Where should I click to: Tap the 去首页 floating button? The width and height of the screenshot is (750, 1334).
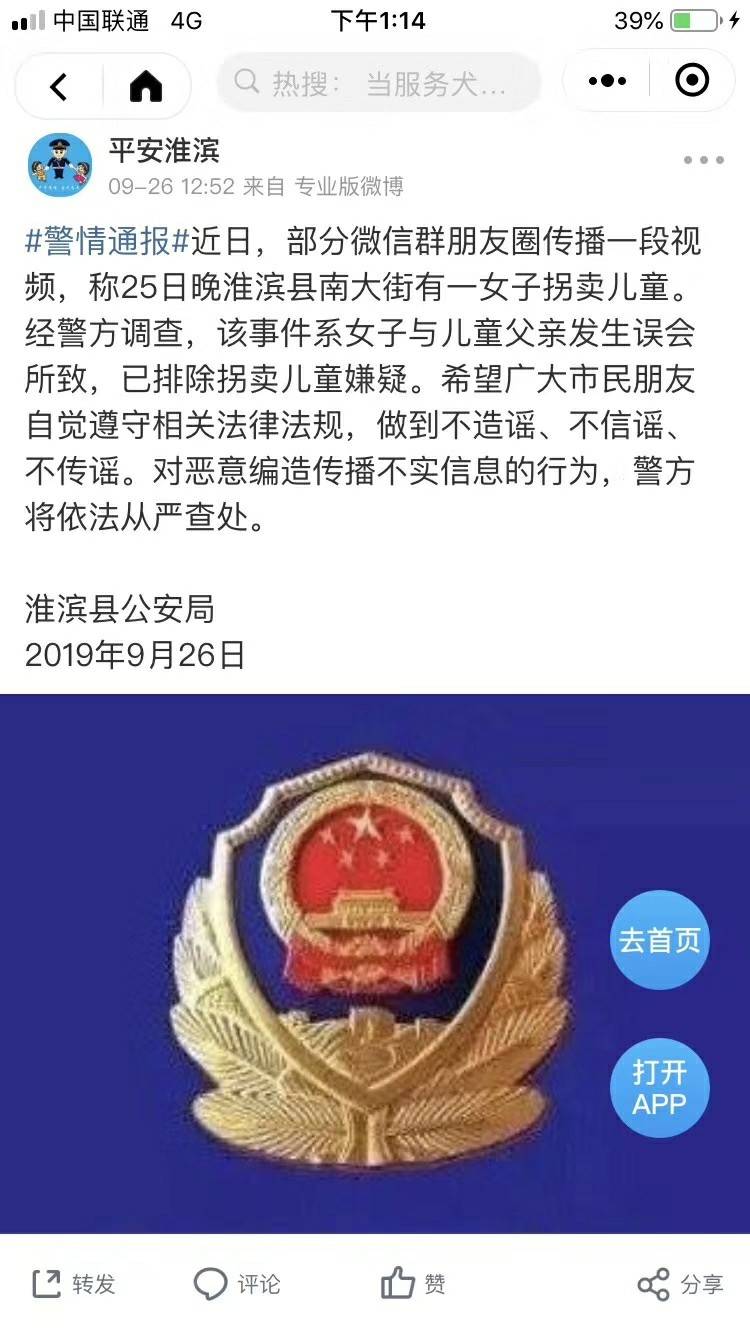click(659, 941)
